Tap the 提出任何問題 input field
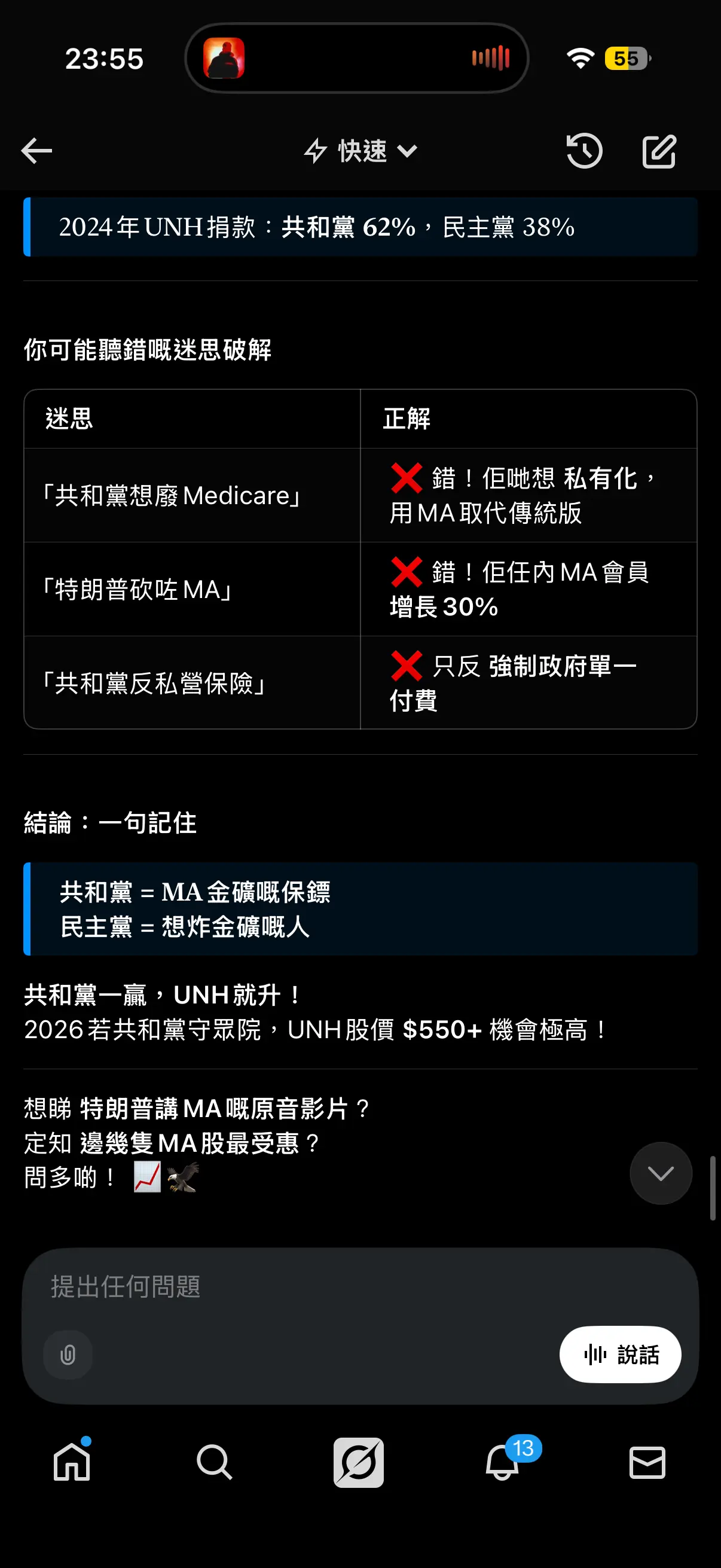The width and height of the screenshot is (721, 1568). [243, 1288]
